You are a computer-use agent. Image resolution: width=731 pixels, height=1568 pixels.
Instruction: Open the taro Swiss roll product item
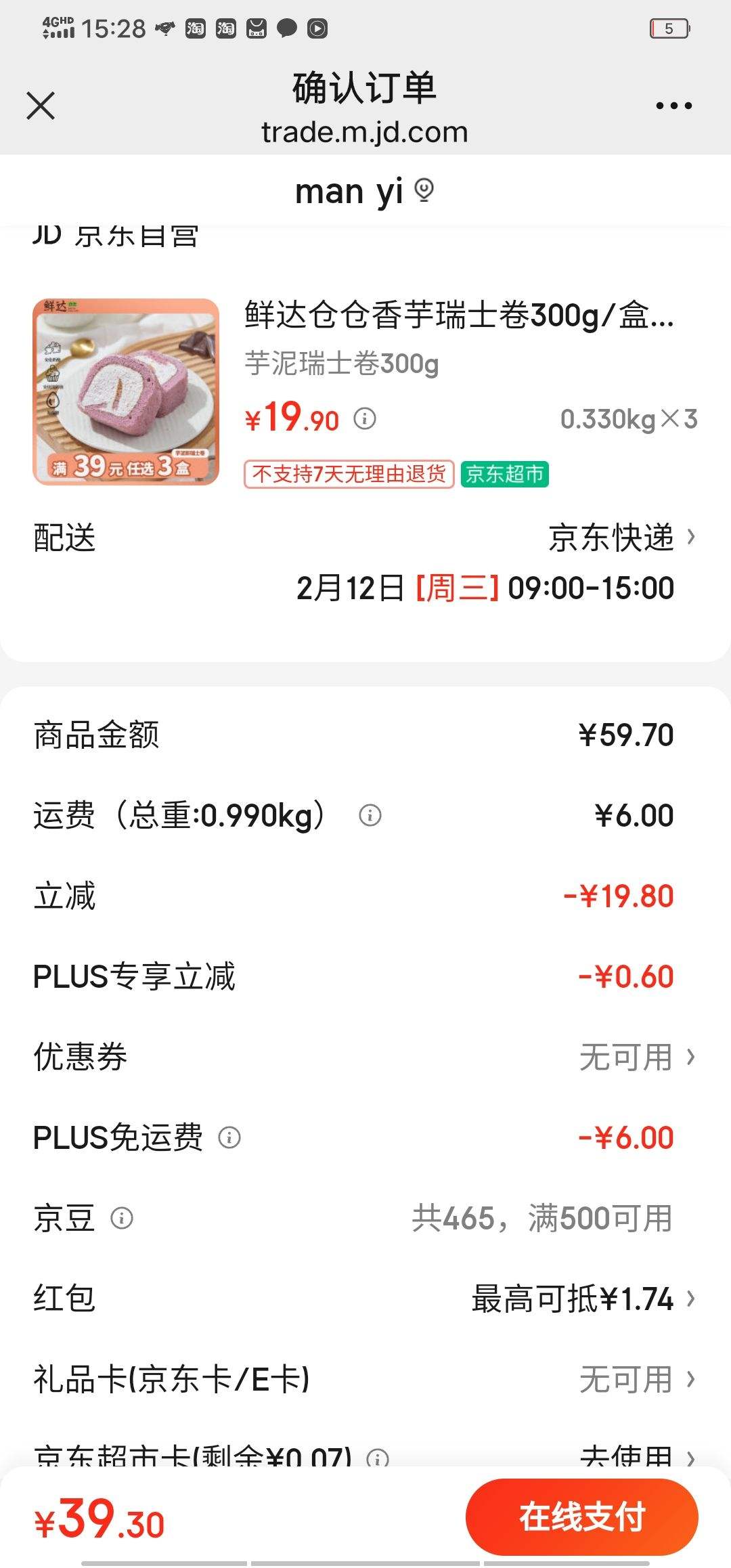click(365, 392)
